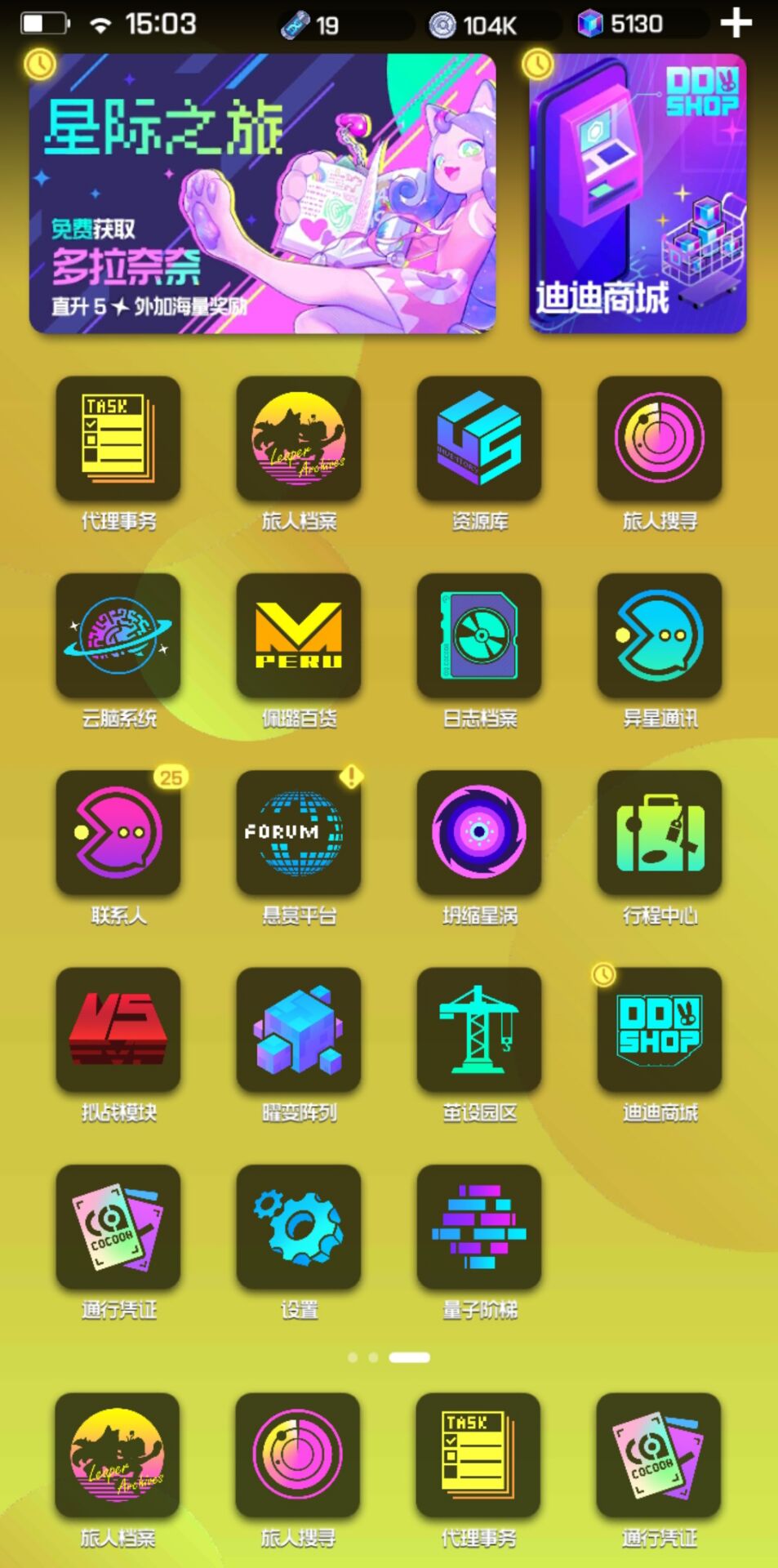Open the 量子阶梯 app

(479, 1227)
